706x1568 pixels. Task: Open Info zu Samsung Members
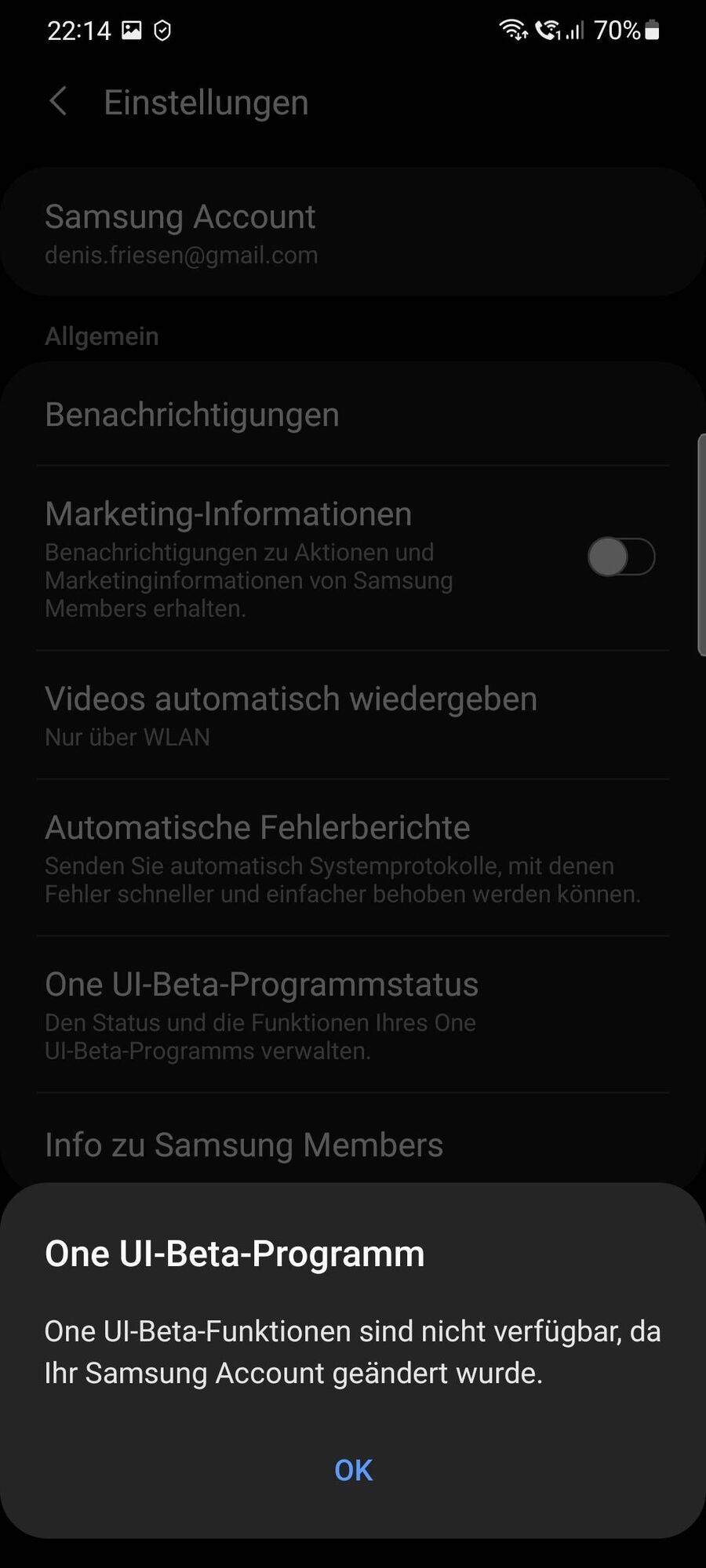click(x=353, y=1145)
